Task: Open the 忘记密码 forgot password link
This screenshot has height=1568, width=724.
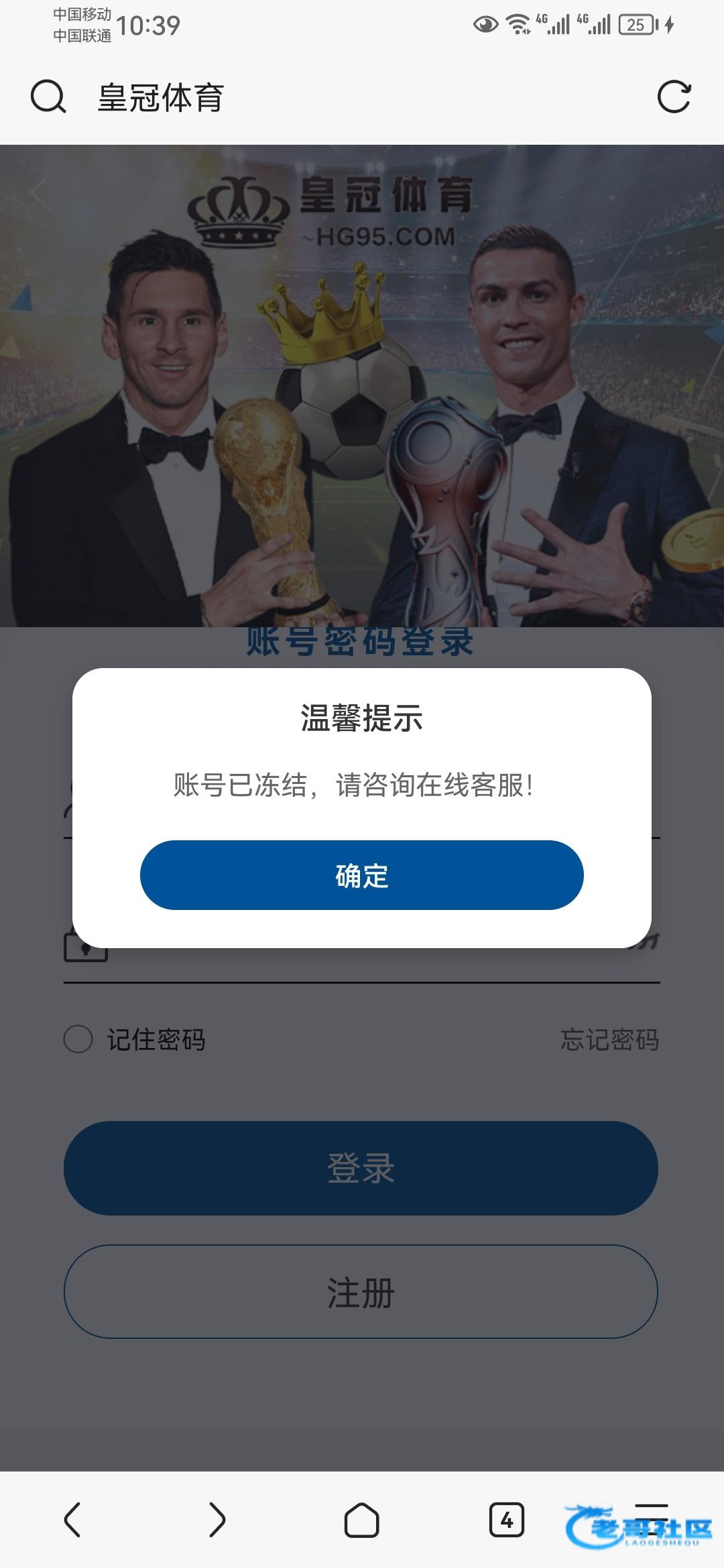Action: (609, 1039)
